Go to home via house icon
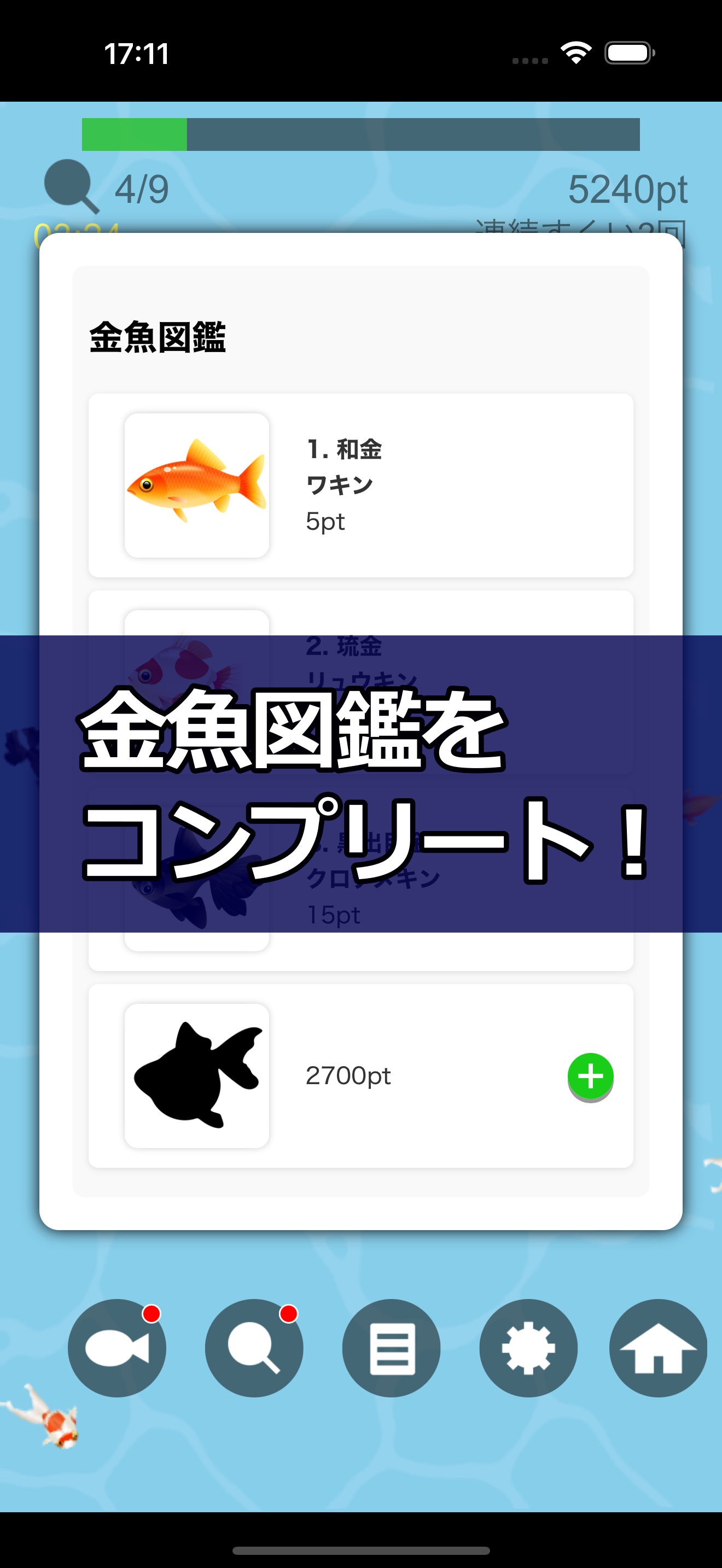 [x=657, y=1348]
